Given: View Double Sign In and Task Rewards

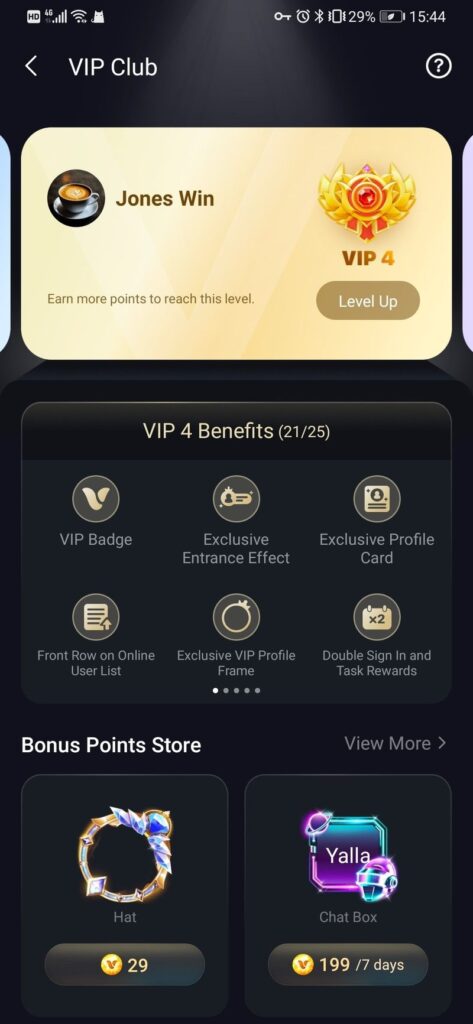Looking at the screenshot, I should click(377, 635).
